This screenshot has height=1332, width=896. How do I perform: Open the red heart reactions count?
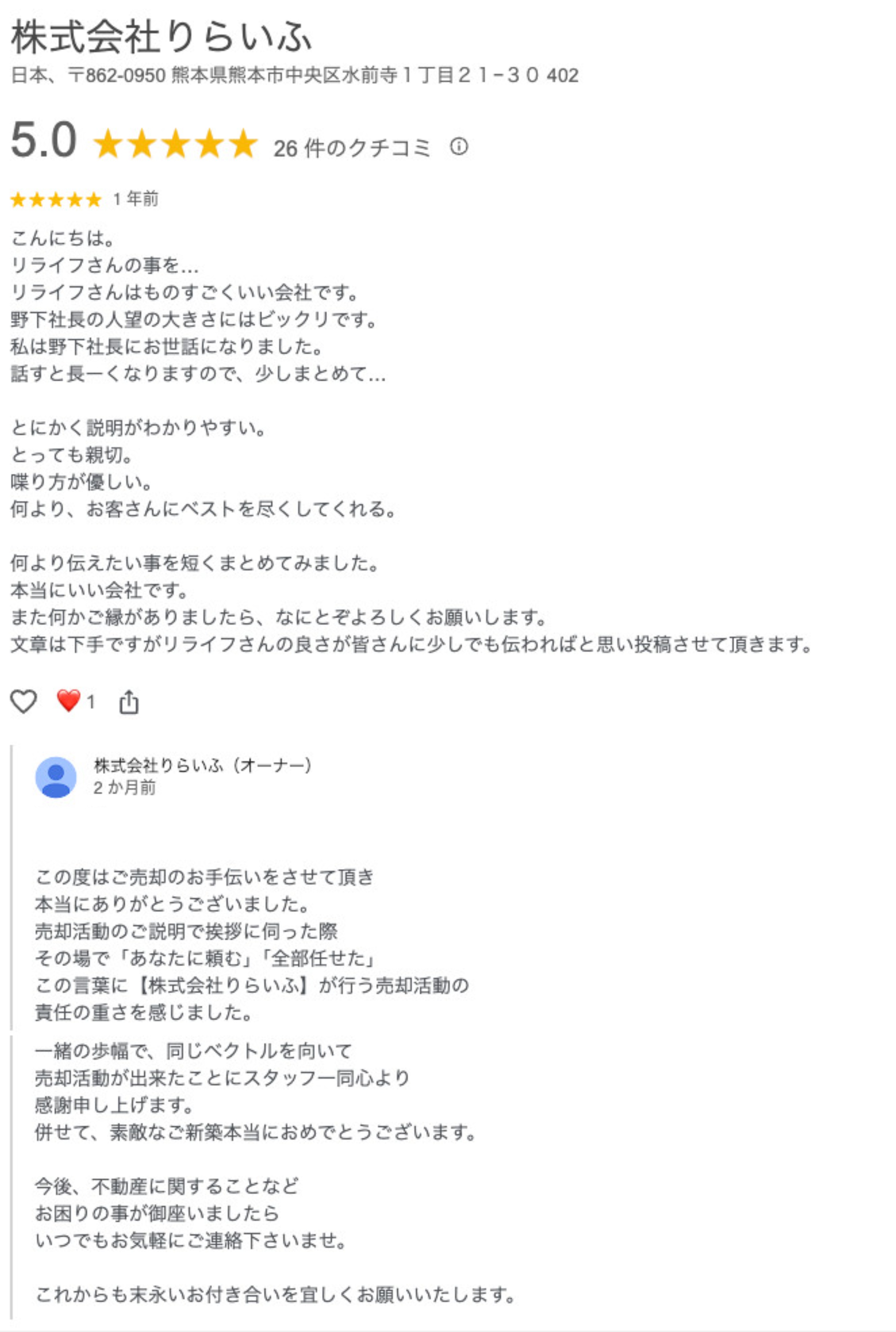coord(75,701)
